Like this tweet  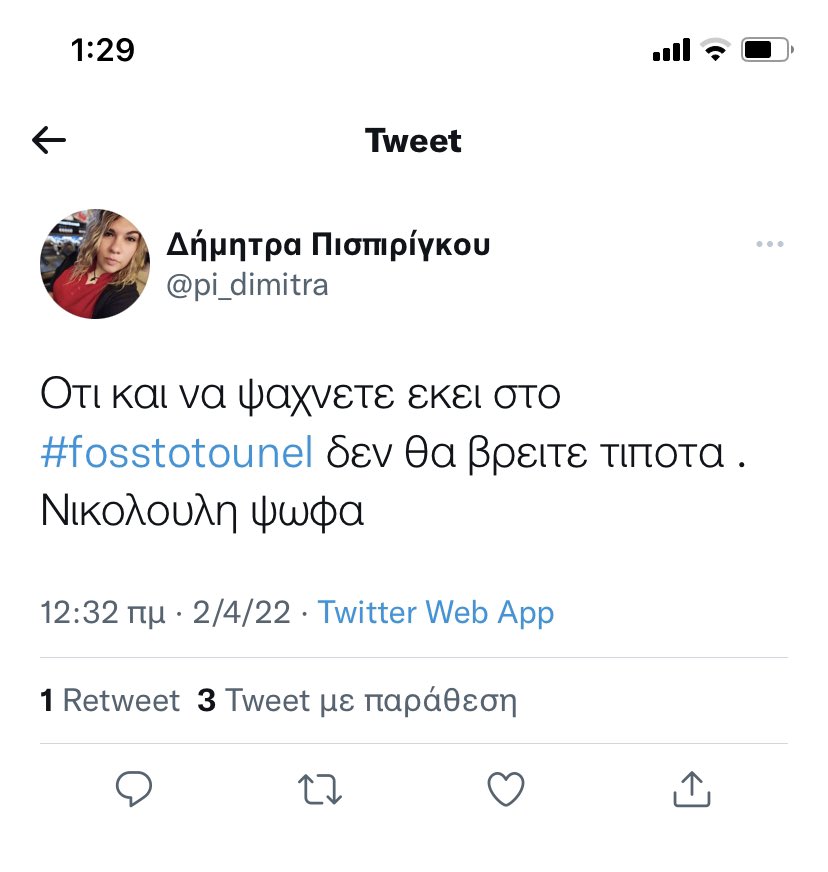[506, 789]
